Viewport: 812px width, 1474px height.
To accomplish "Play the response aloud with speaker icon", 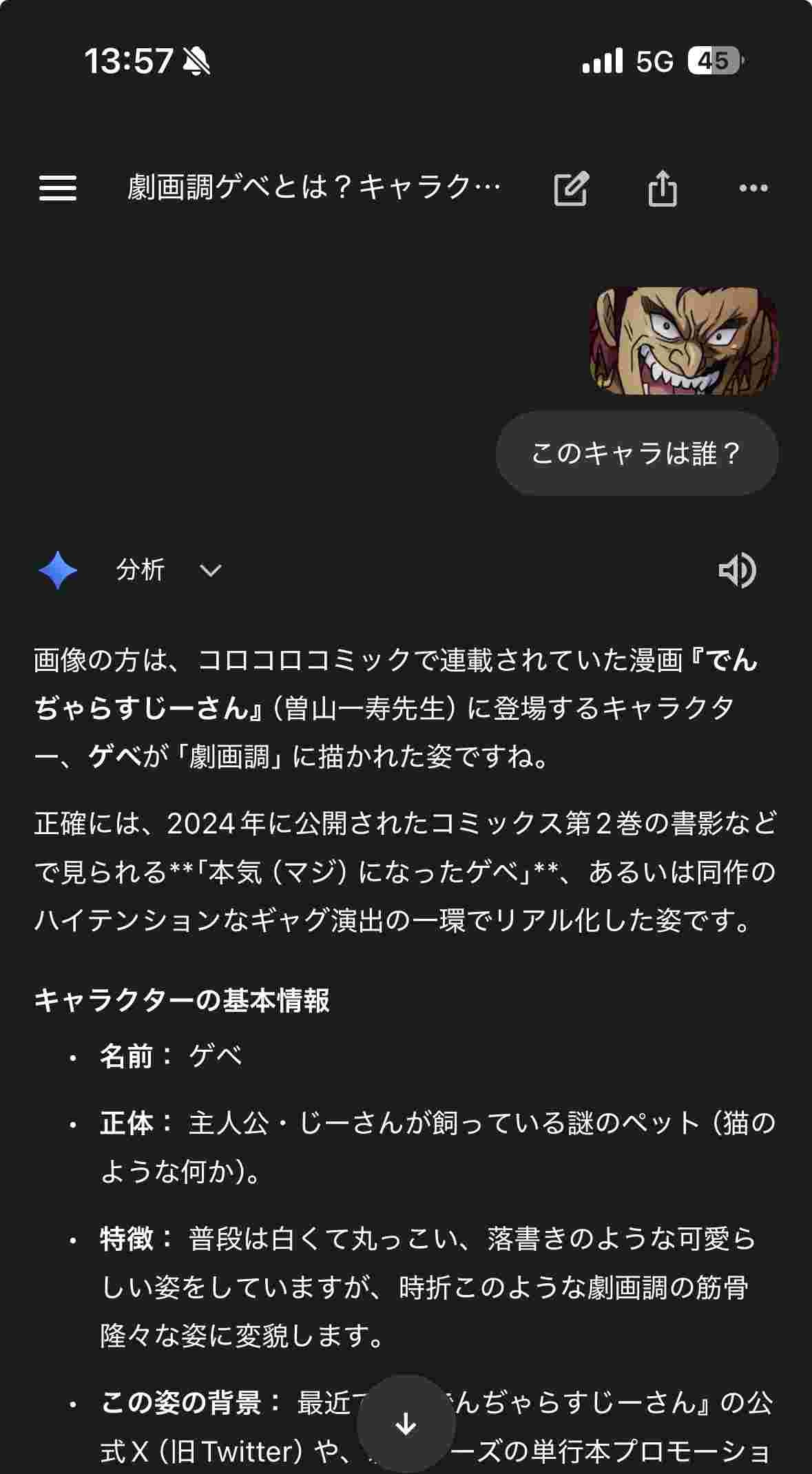I will click(x=737, y=570).
